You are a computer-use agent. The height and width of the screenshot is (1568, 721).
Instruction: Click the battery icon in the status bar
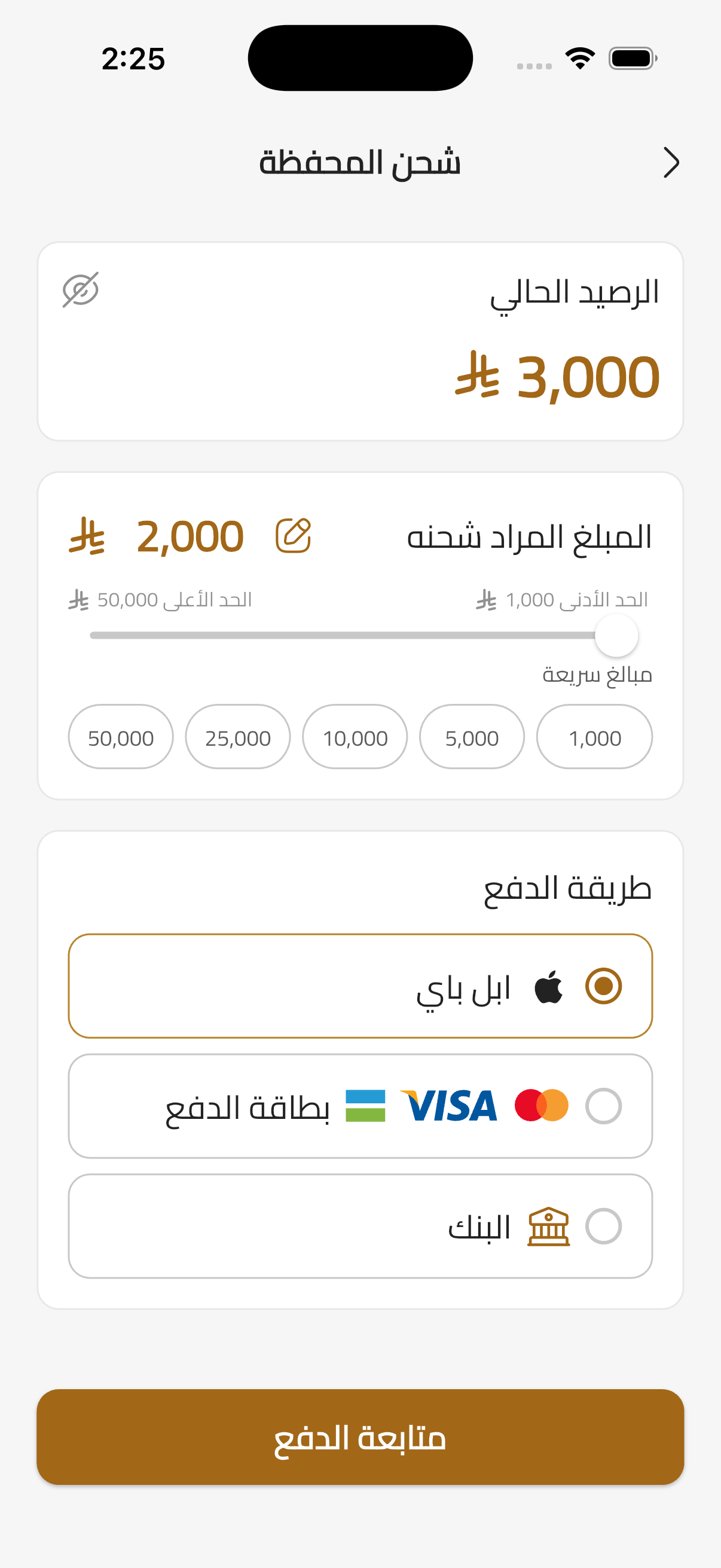coord(631,57)
